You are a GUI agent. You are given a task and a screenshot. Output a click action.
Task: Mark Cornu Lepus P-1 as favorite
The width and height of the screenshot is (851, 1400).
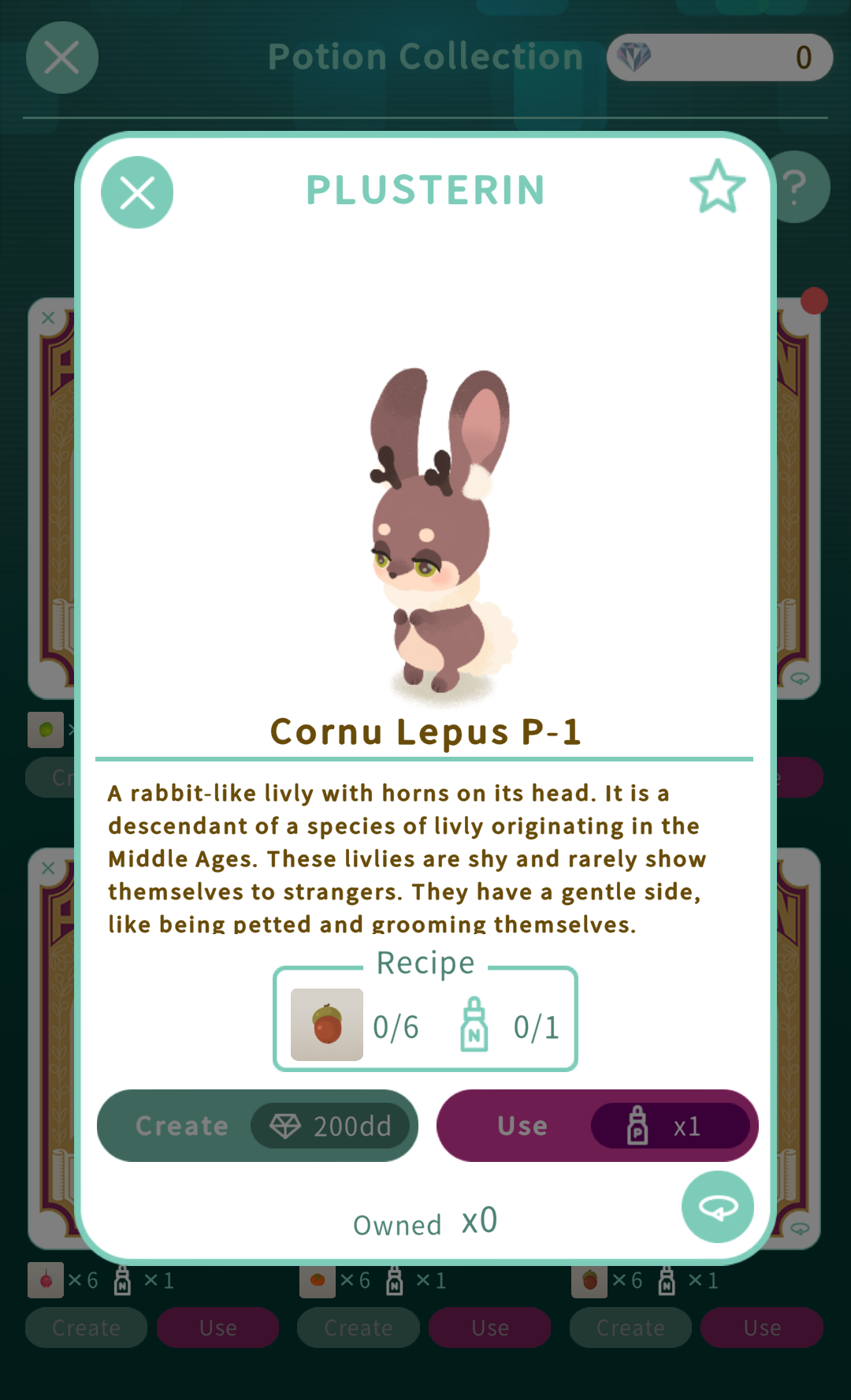[717, 188]
